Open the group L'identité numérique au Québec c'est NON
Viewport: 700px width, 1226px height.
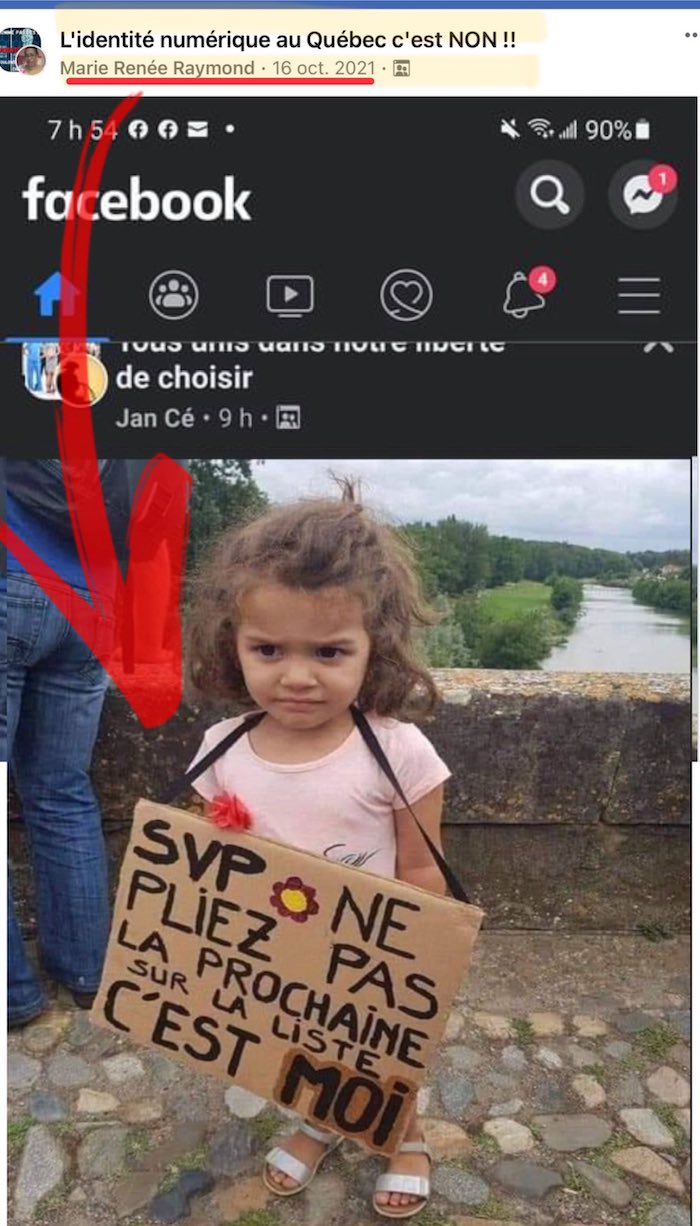pyautogui.click(x=288, y=40)
